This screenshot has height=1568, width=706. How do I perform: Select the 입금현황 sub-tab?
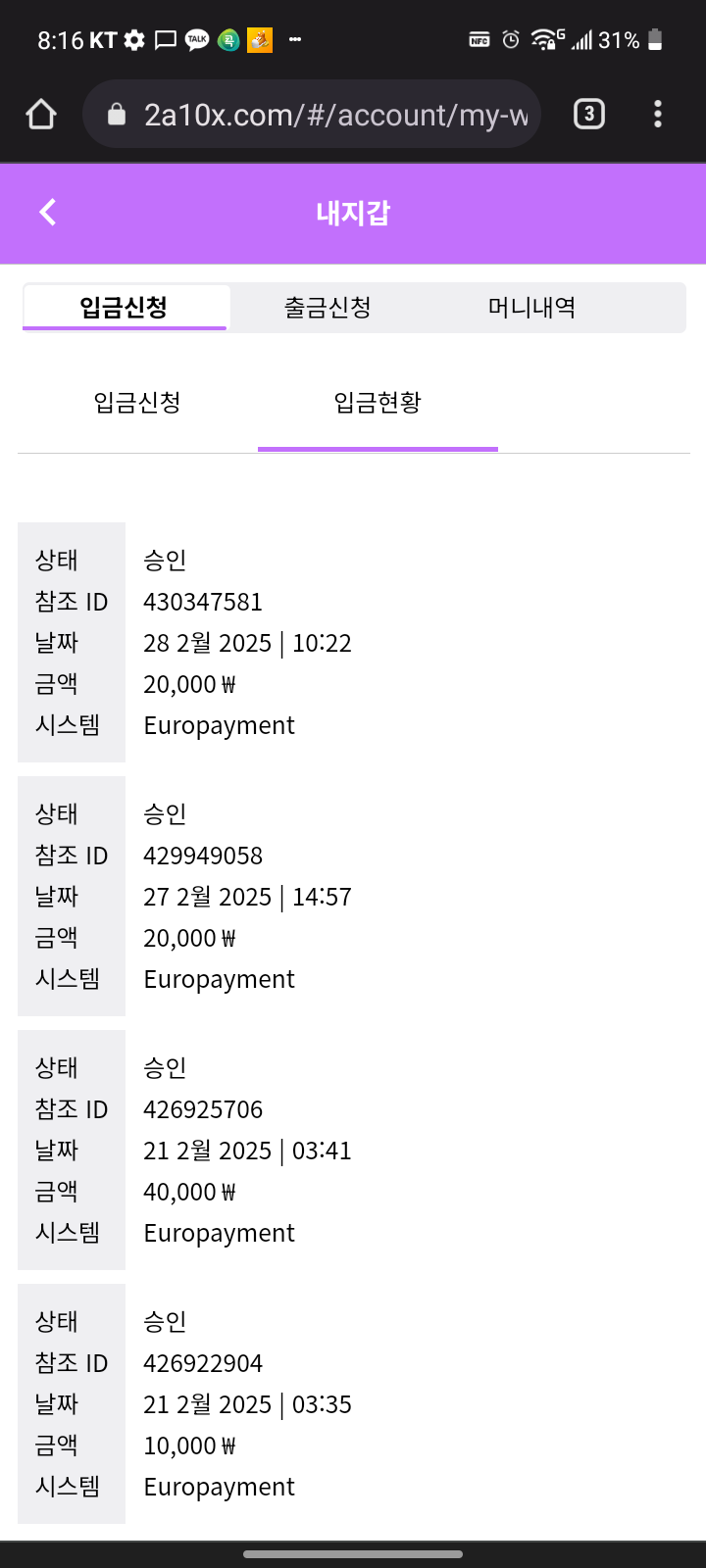click(378, 403)
